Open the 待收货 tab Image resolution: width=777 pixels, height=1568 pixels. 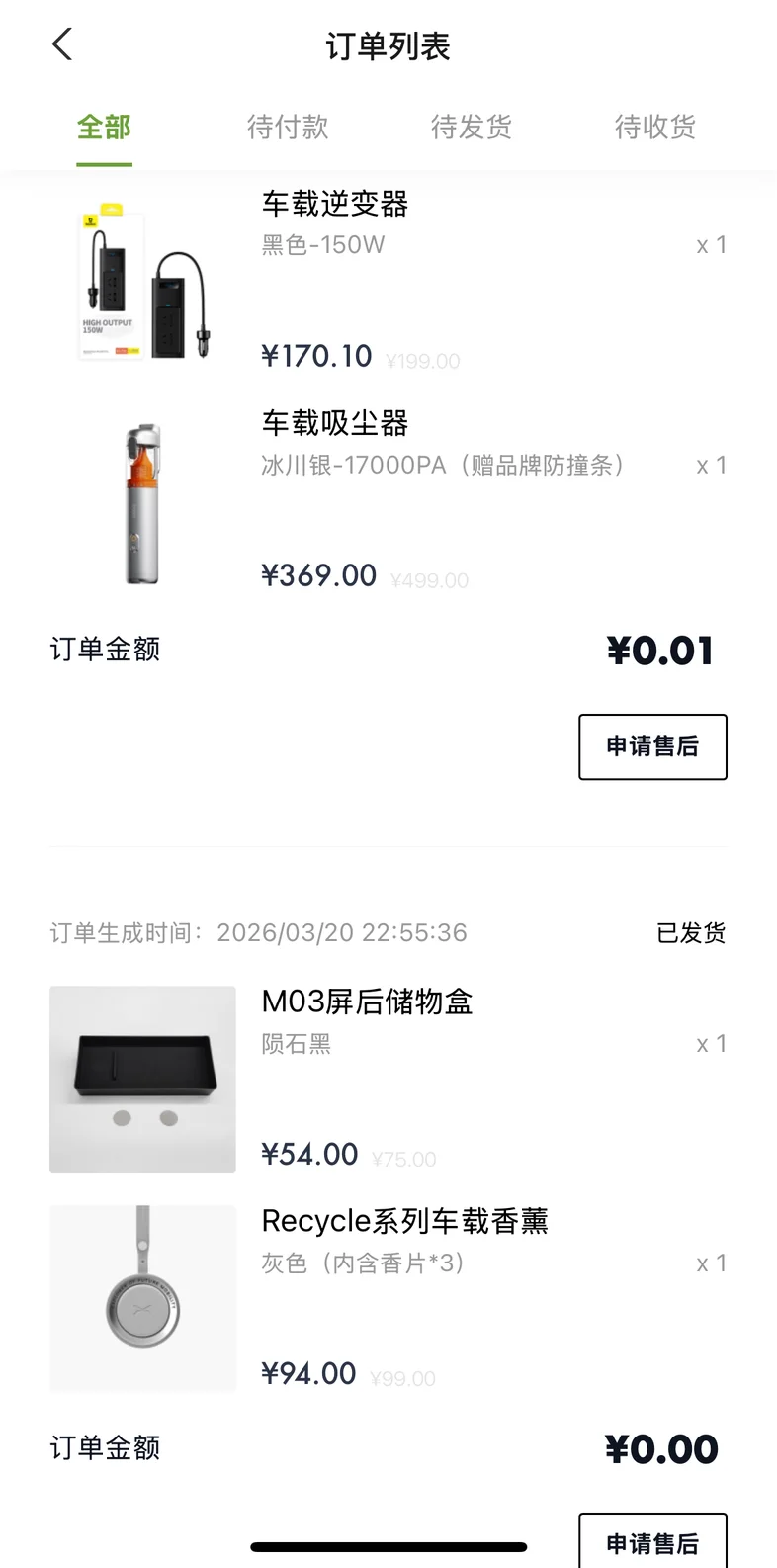click(655, 127)
